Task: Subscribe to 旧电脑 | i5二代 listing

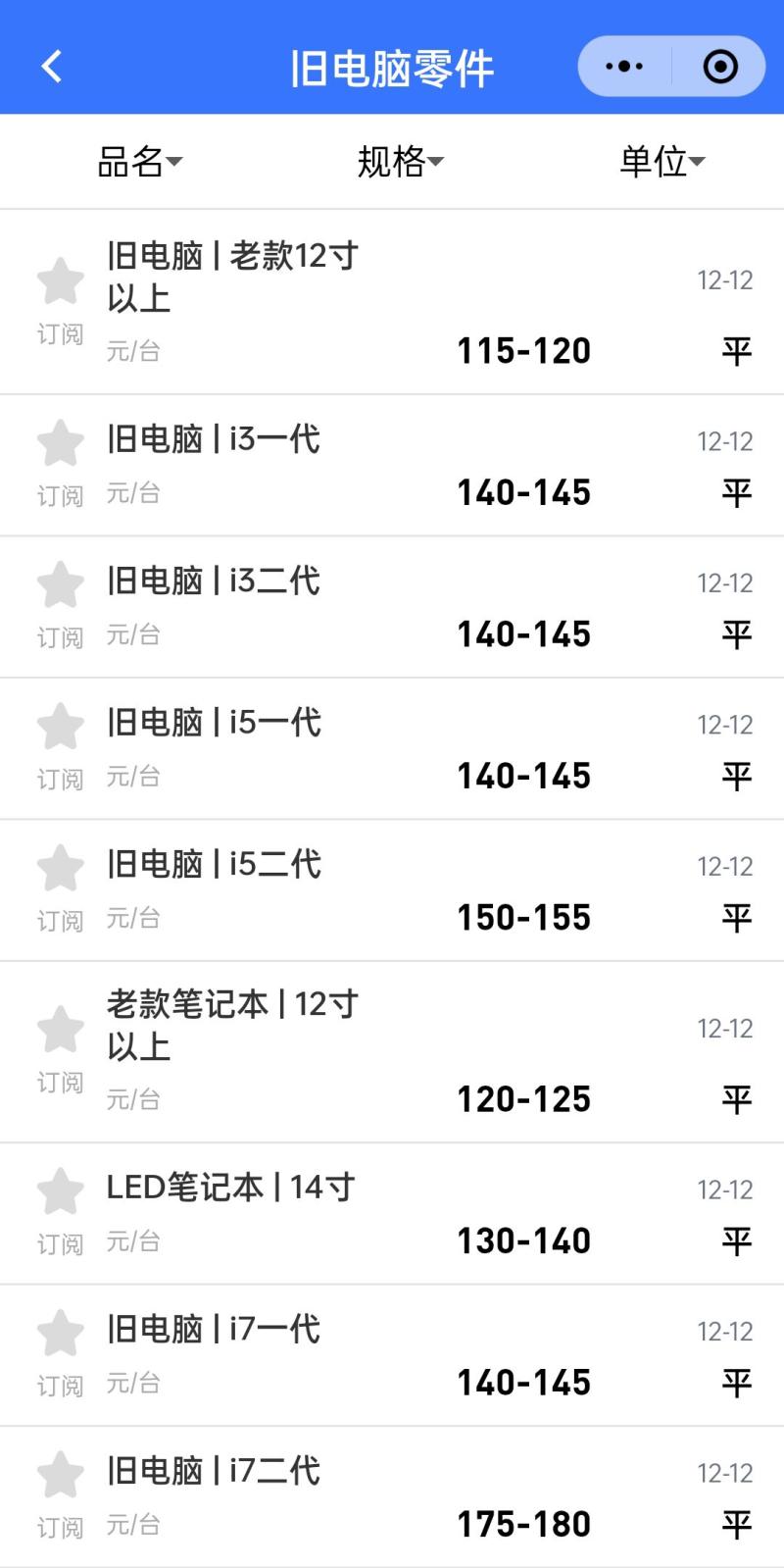Action: [x=61, y=870]
